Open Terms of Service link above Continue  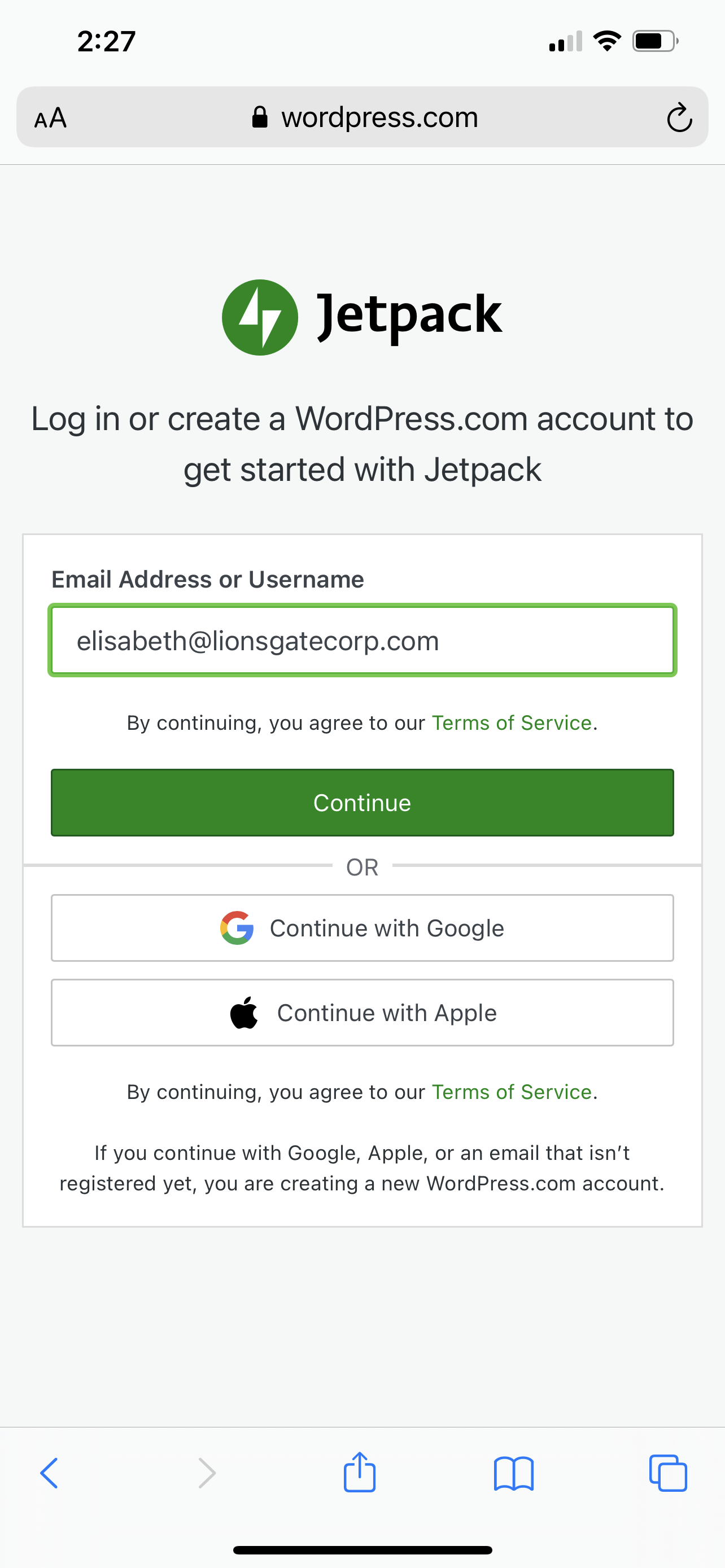(x=512, y=722)
